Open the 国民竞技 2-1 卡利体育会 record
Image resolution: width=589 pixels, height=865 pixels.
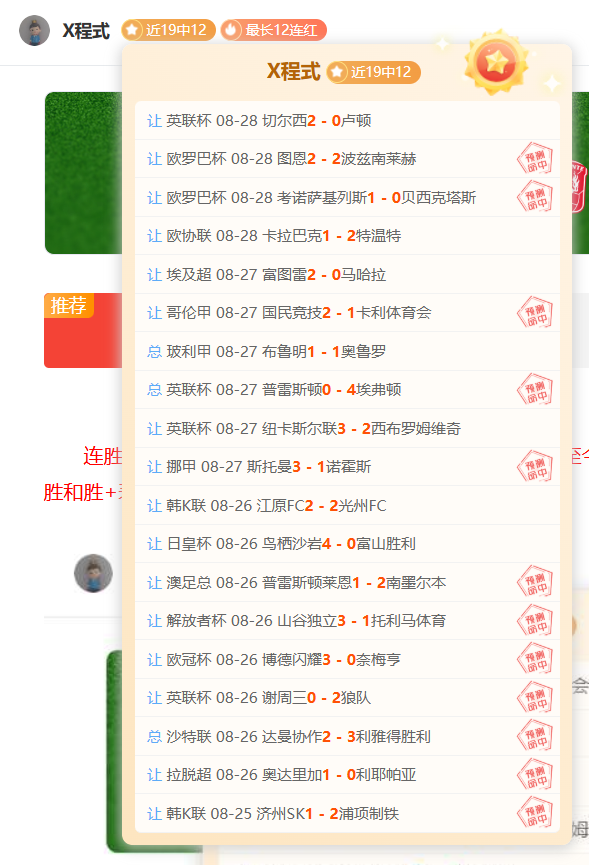pos(347,313)
